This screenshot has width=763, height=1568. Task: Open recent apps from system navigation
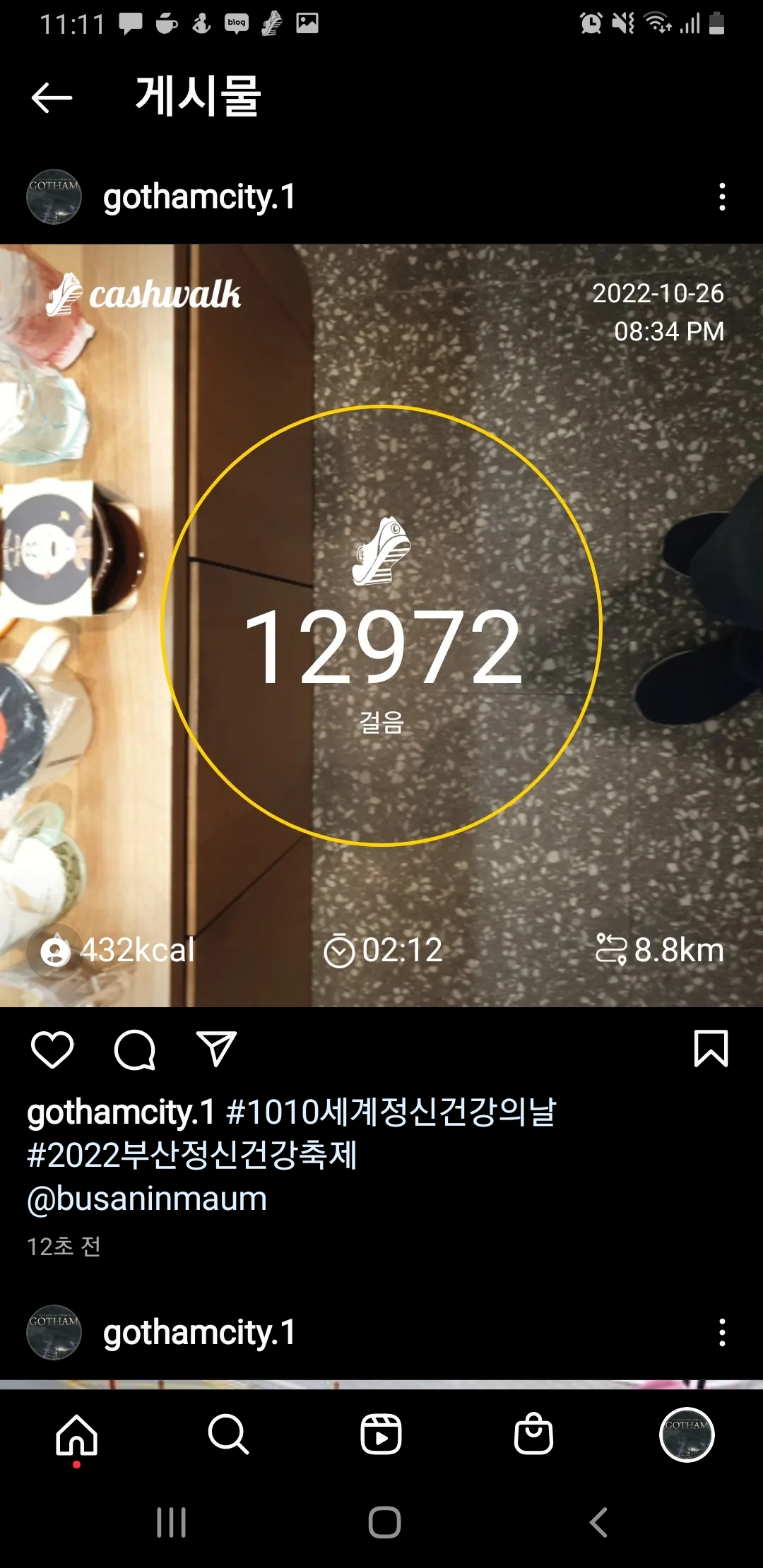point(171,1522)
